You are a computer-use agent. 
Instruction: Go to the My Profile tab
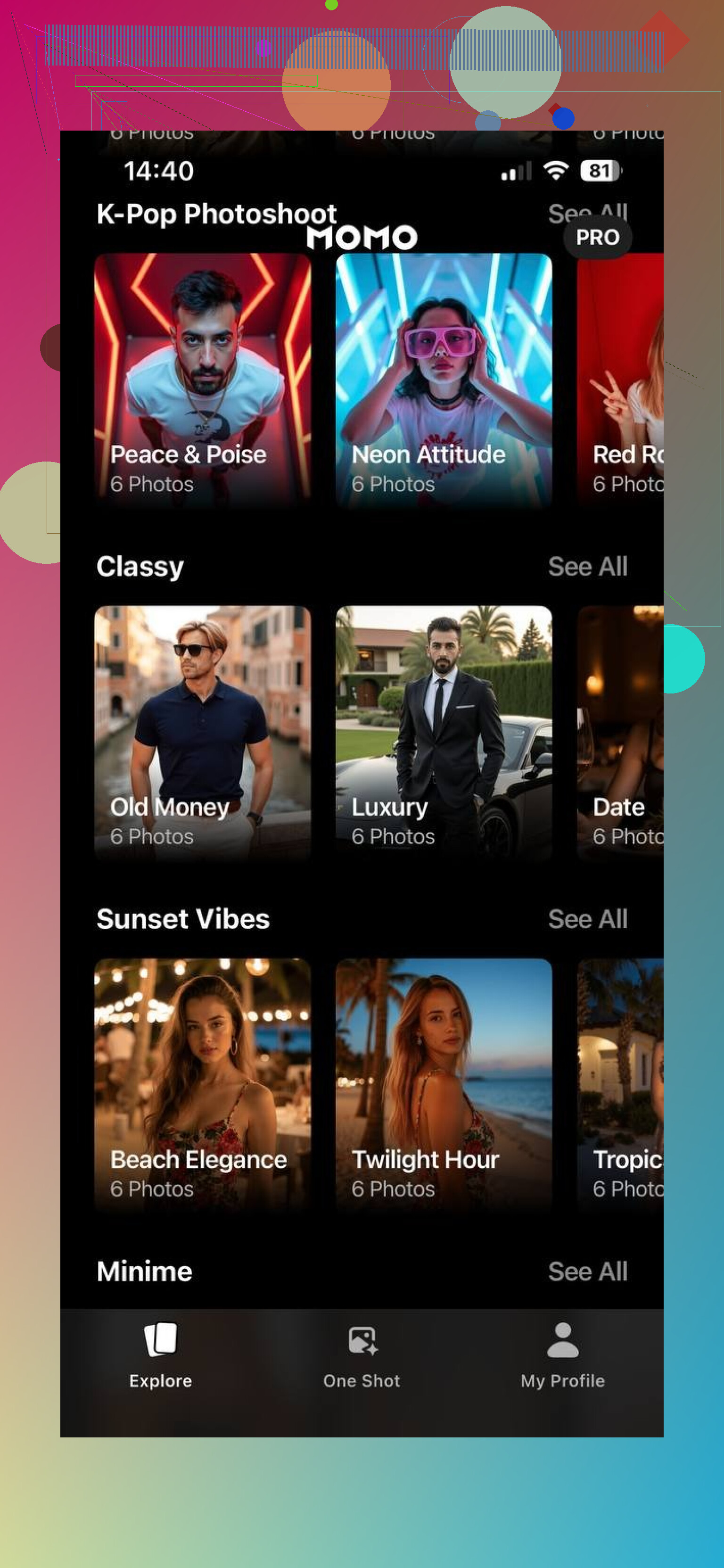coord(562,1354)
